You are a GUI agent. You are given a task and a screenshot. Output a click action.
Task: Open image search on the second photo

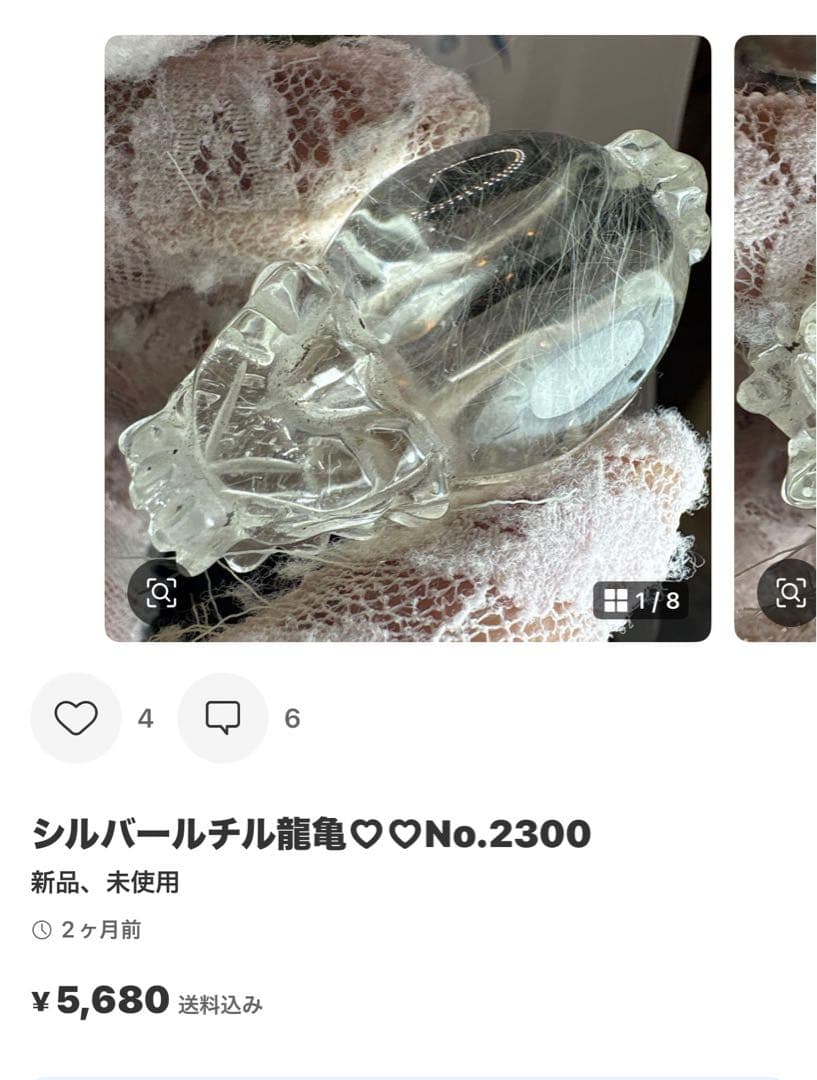tap(790, 593)
